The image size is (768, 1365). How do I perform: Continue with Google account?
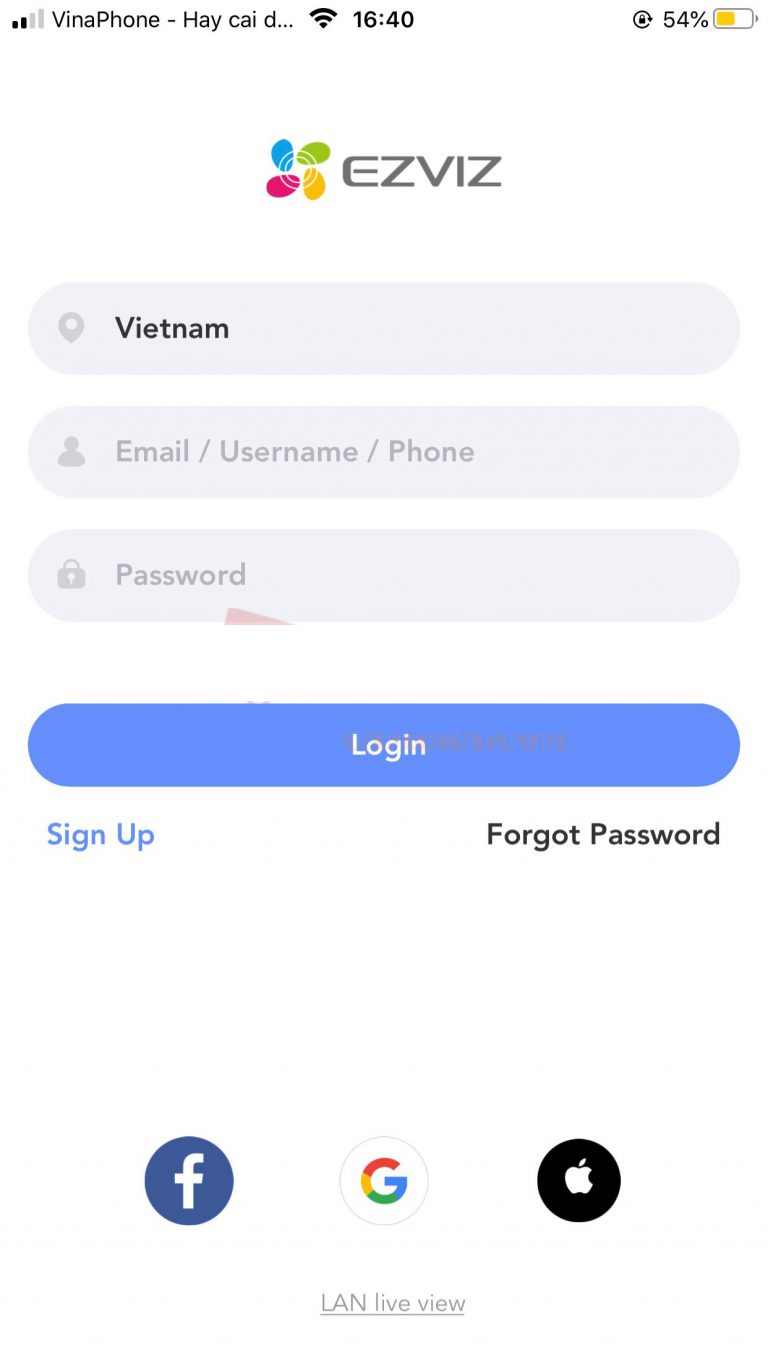pyautogui.click(x=384, y=1181)
